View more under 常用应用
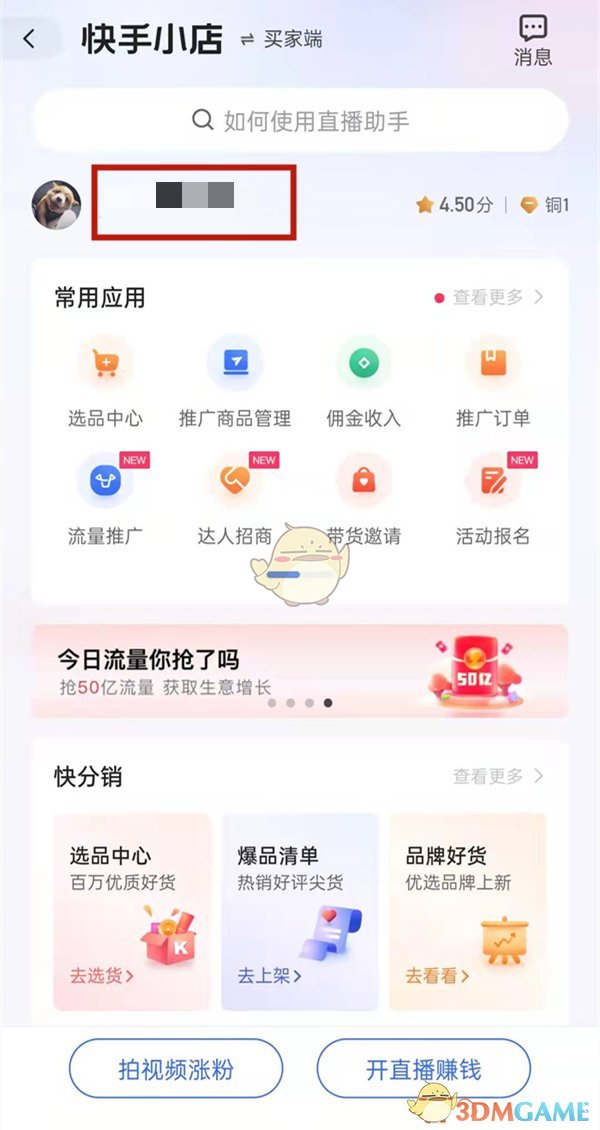 490,297
